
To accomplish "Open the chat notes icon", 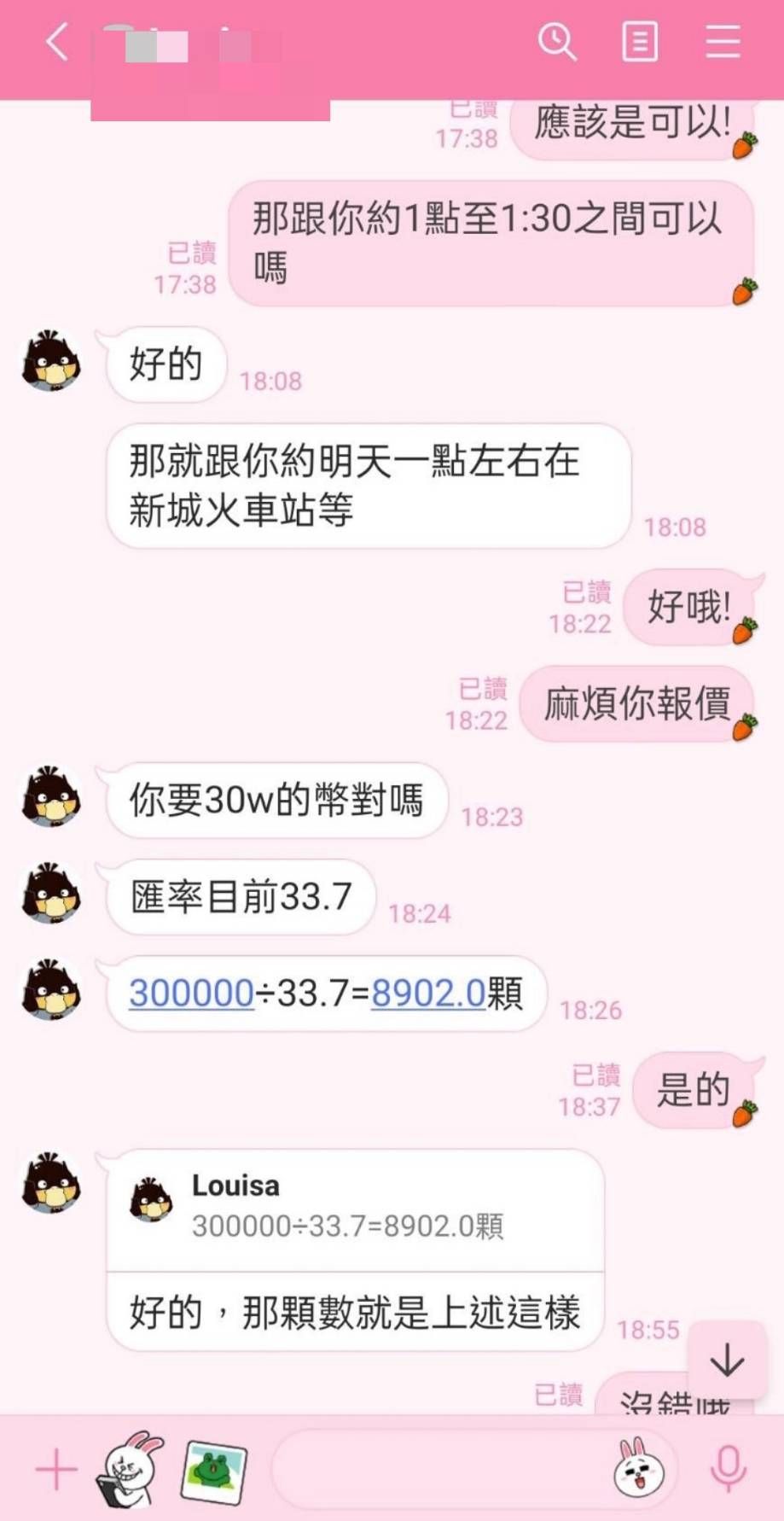I will 640,42.
